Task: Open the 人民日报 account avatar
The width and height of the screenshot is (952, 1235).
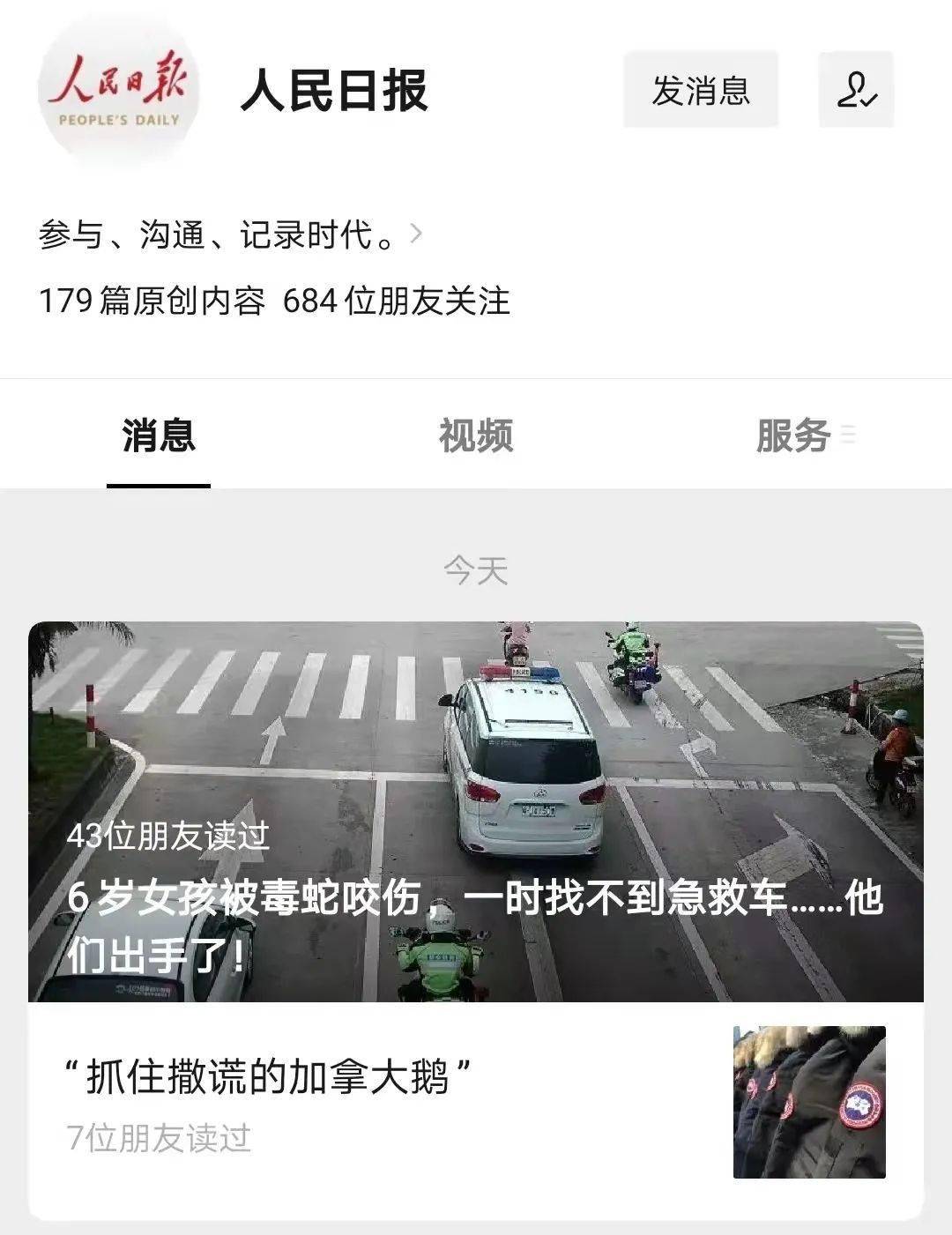Action: coord(119,91)
